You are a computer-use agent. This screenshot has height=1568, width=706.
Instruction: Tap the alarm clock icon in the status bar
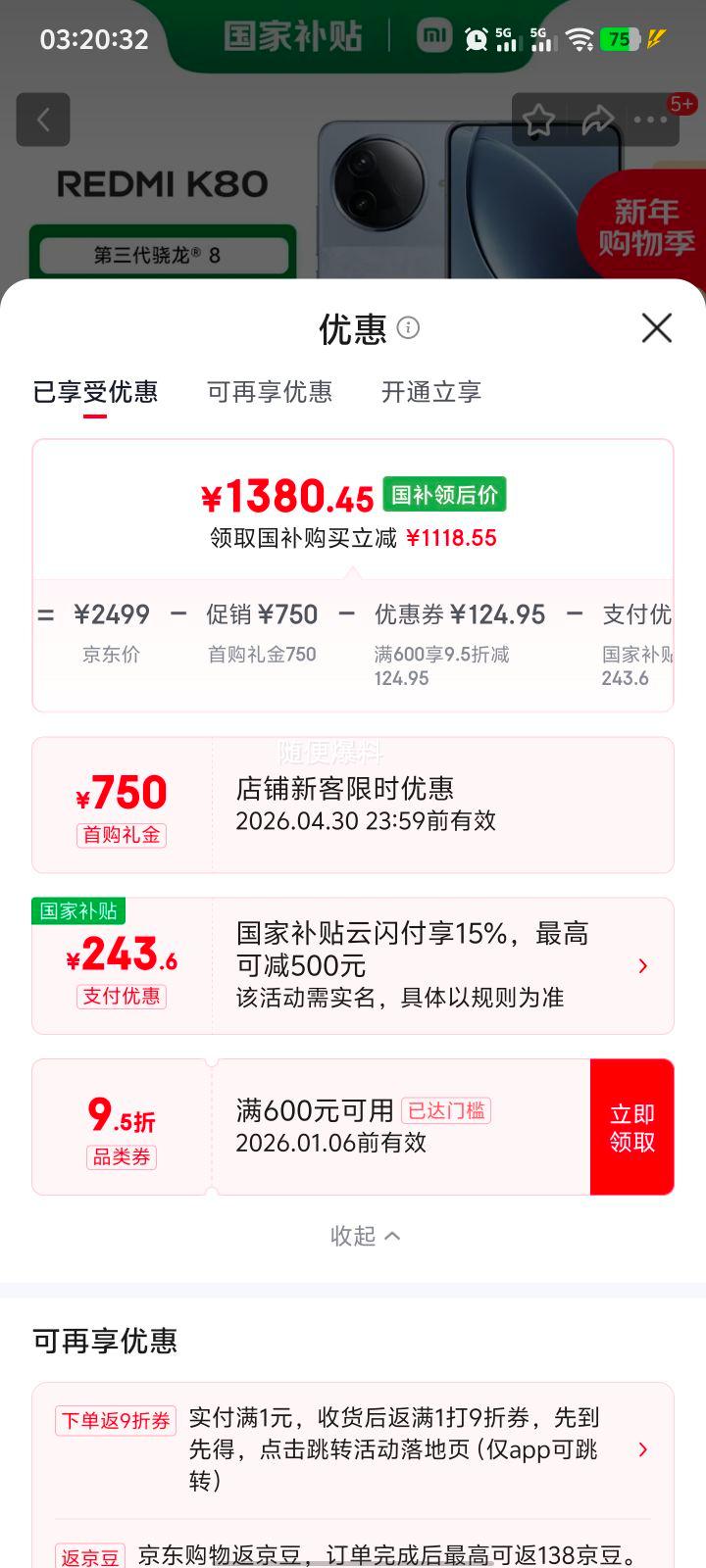[x=478, y=36]
